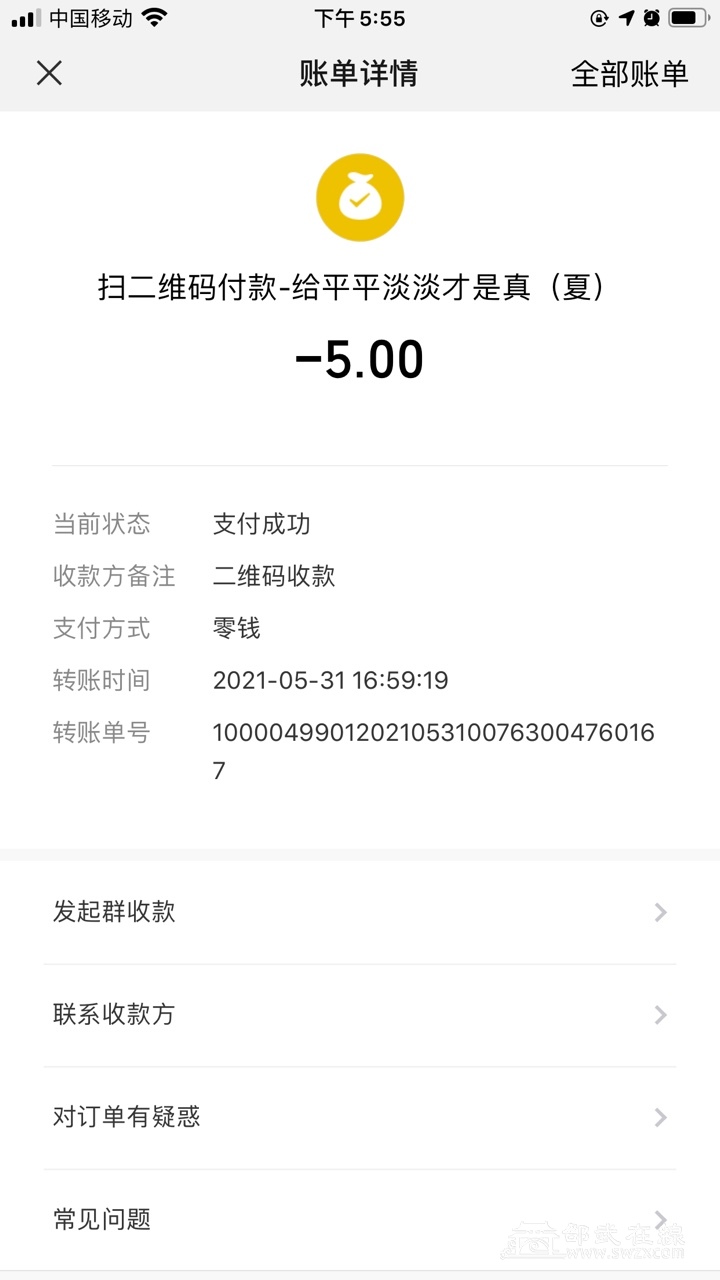This screenshot has width=720, height=1280.
Task: Close the bill details page
Action: pos(49,73)
